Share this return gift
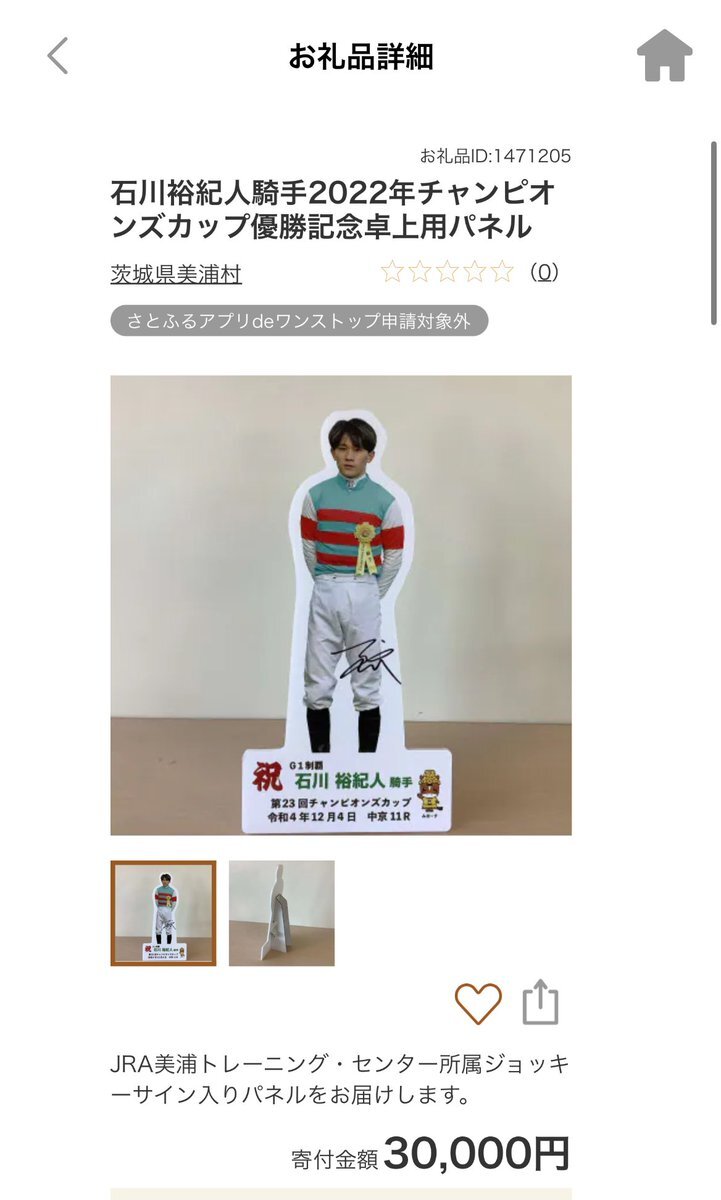Image resolution: width=721 pixels, height=1200 pixels. coord(541,1002)
